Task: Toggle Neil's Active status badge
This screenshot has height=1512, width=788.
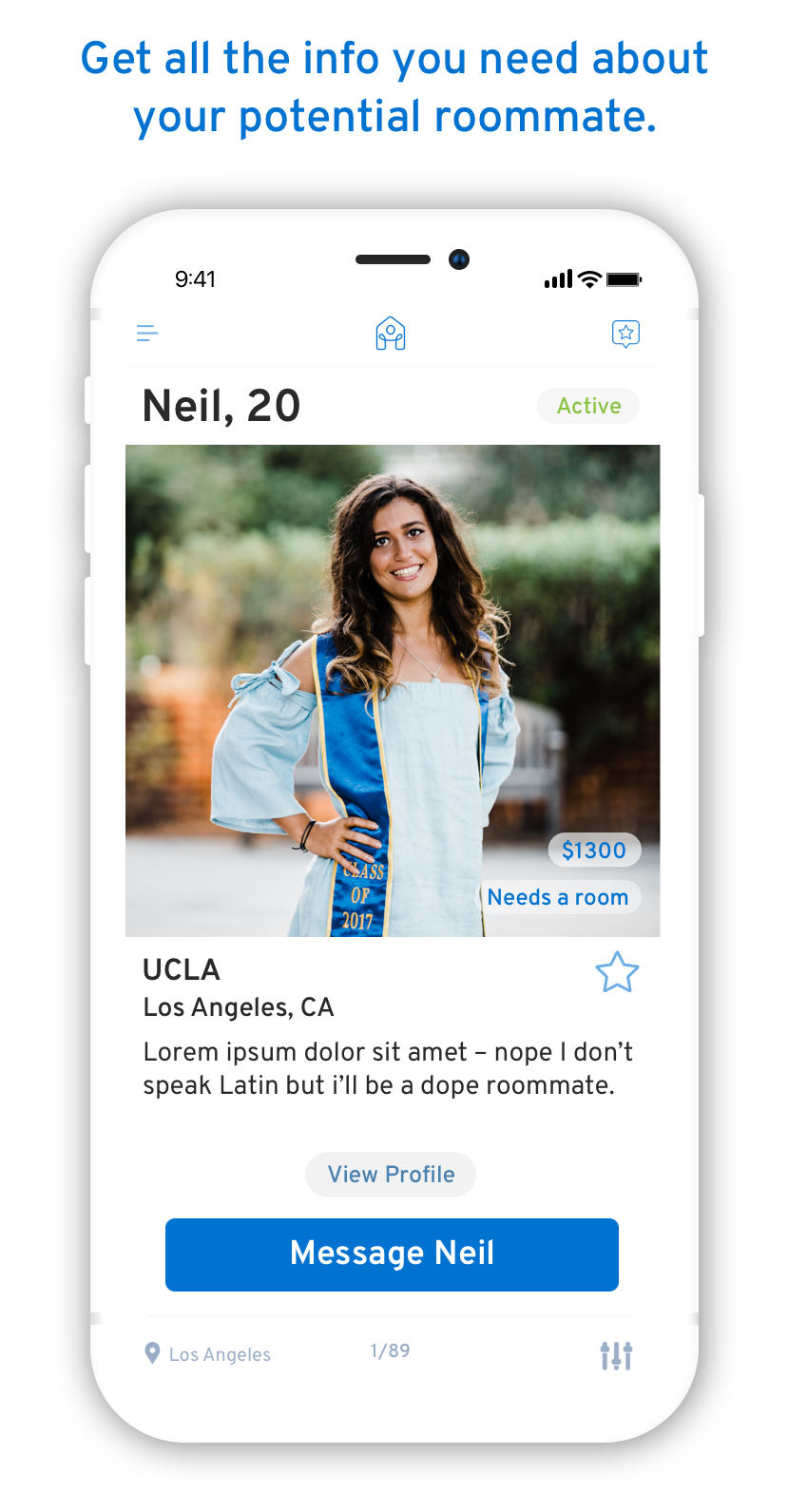Action: pyautogui.click(x=587, y=406)
